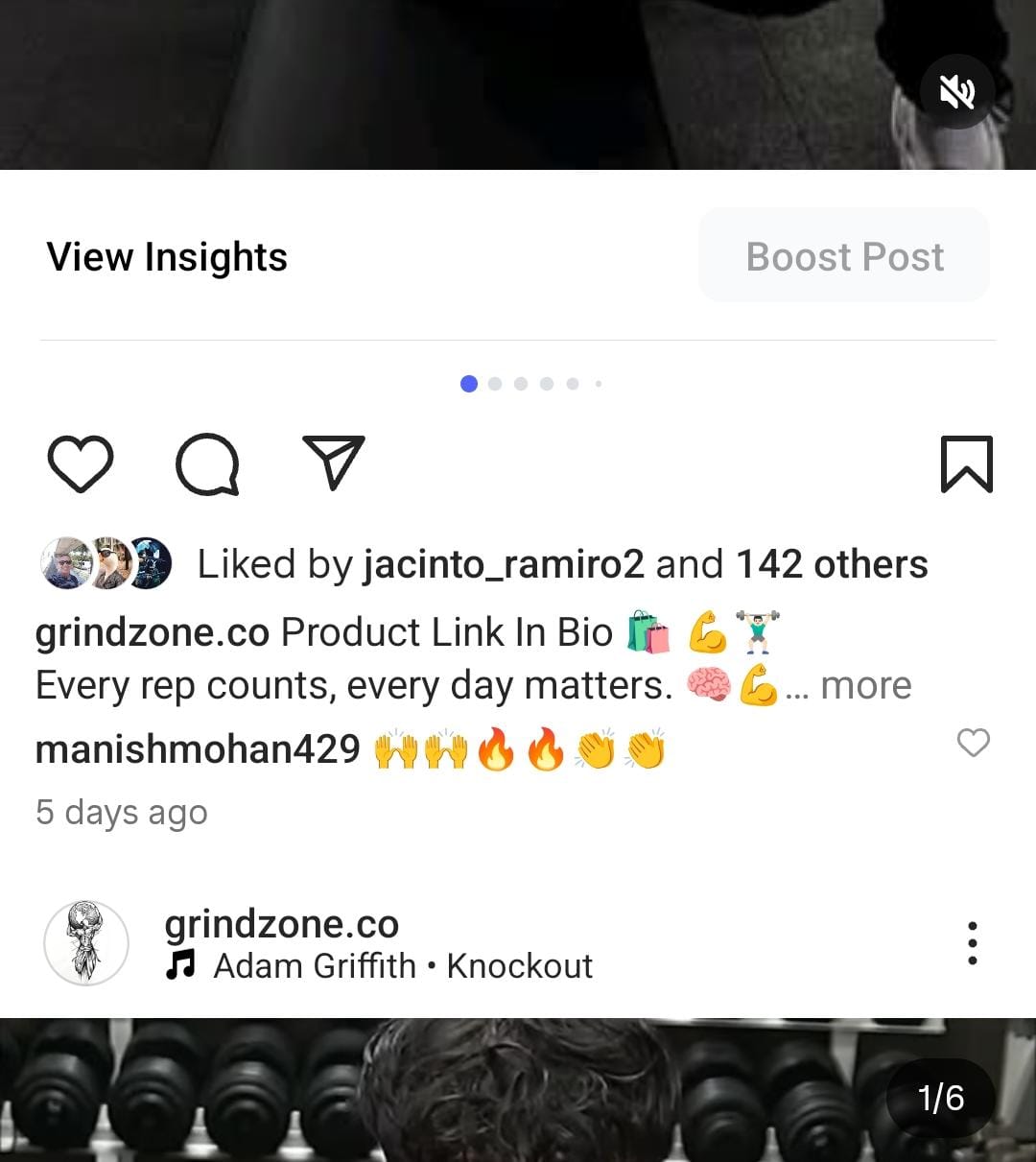Save the post with the bookmark icon

[x=966, y=464]
